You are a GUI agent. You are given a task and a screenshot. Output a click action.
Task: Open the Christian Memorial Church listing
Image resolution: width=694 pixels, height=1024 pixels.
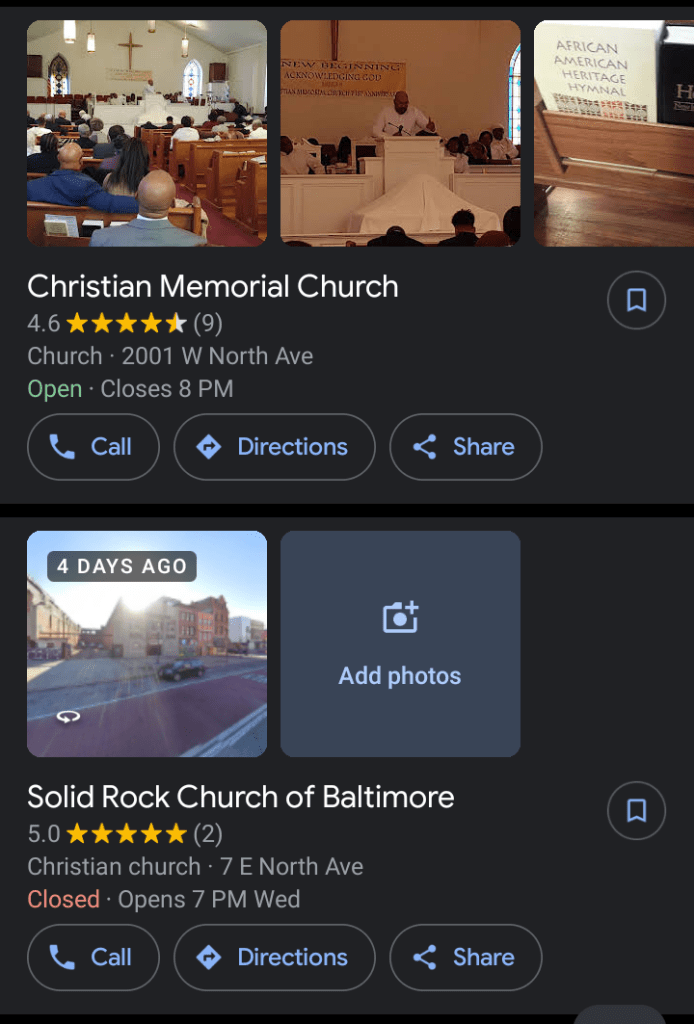click(212, 287)
